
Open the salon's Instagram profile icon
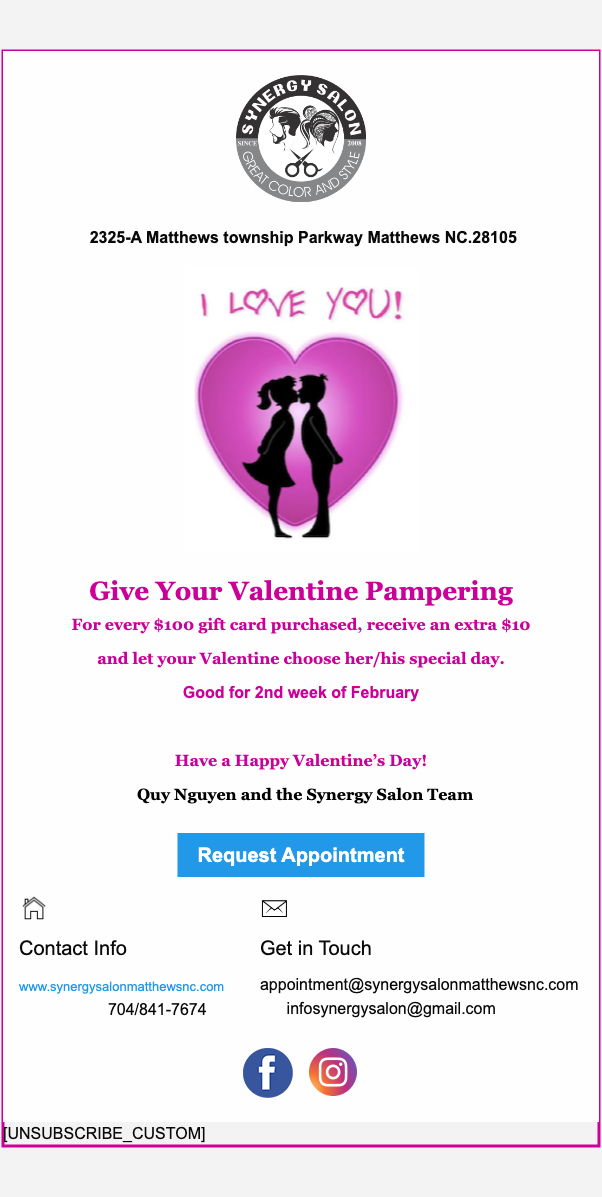[333, 1073]
